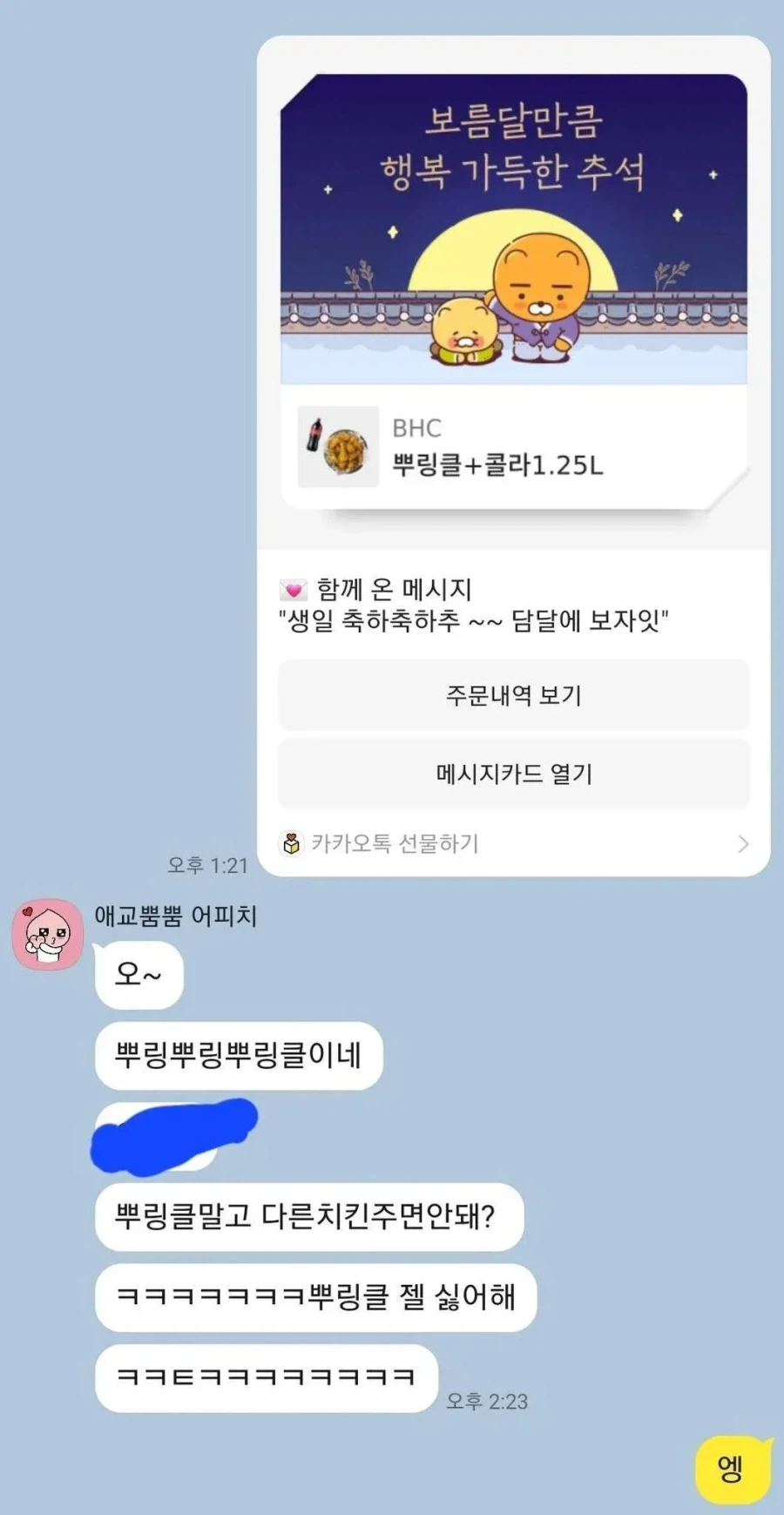Tap the cola bottle in the product image

pos(315,436)
